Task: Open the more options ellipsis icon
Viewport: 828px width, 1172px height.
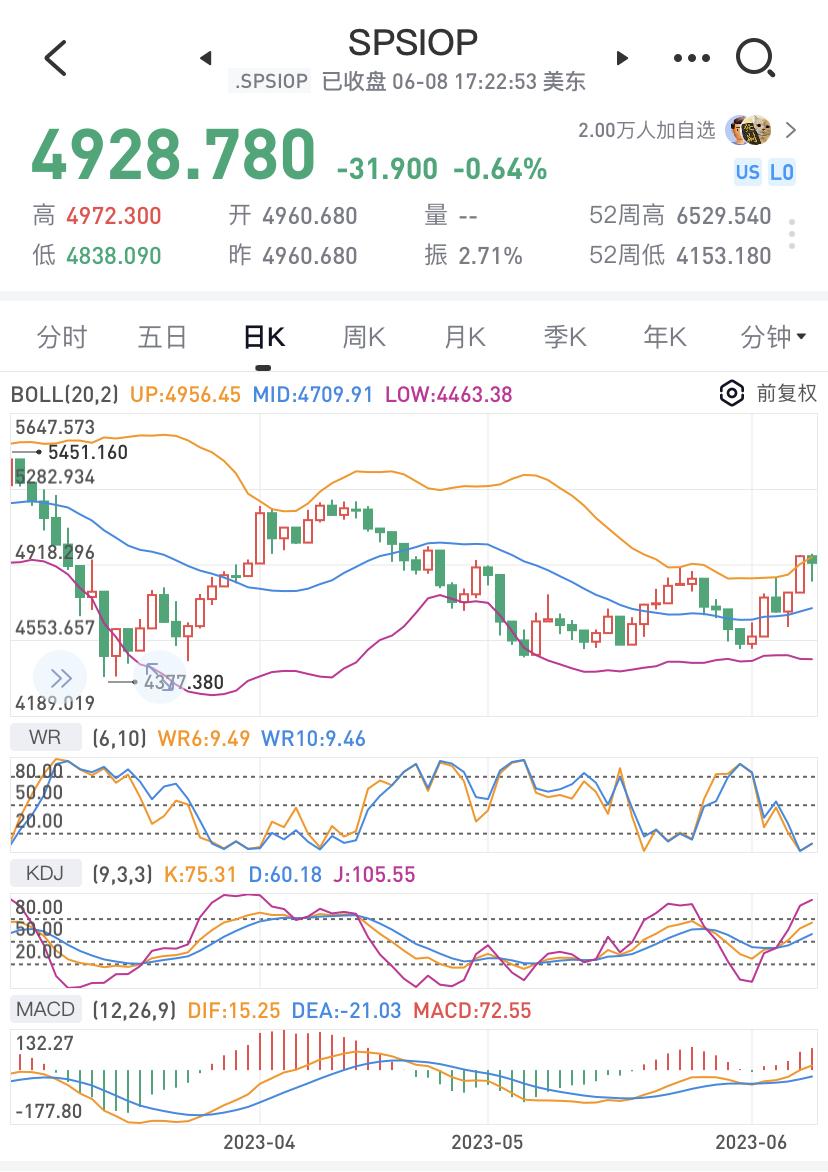Action: [x=691, y=58]
